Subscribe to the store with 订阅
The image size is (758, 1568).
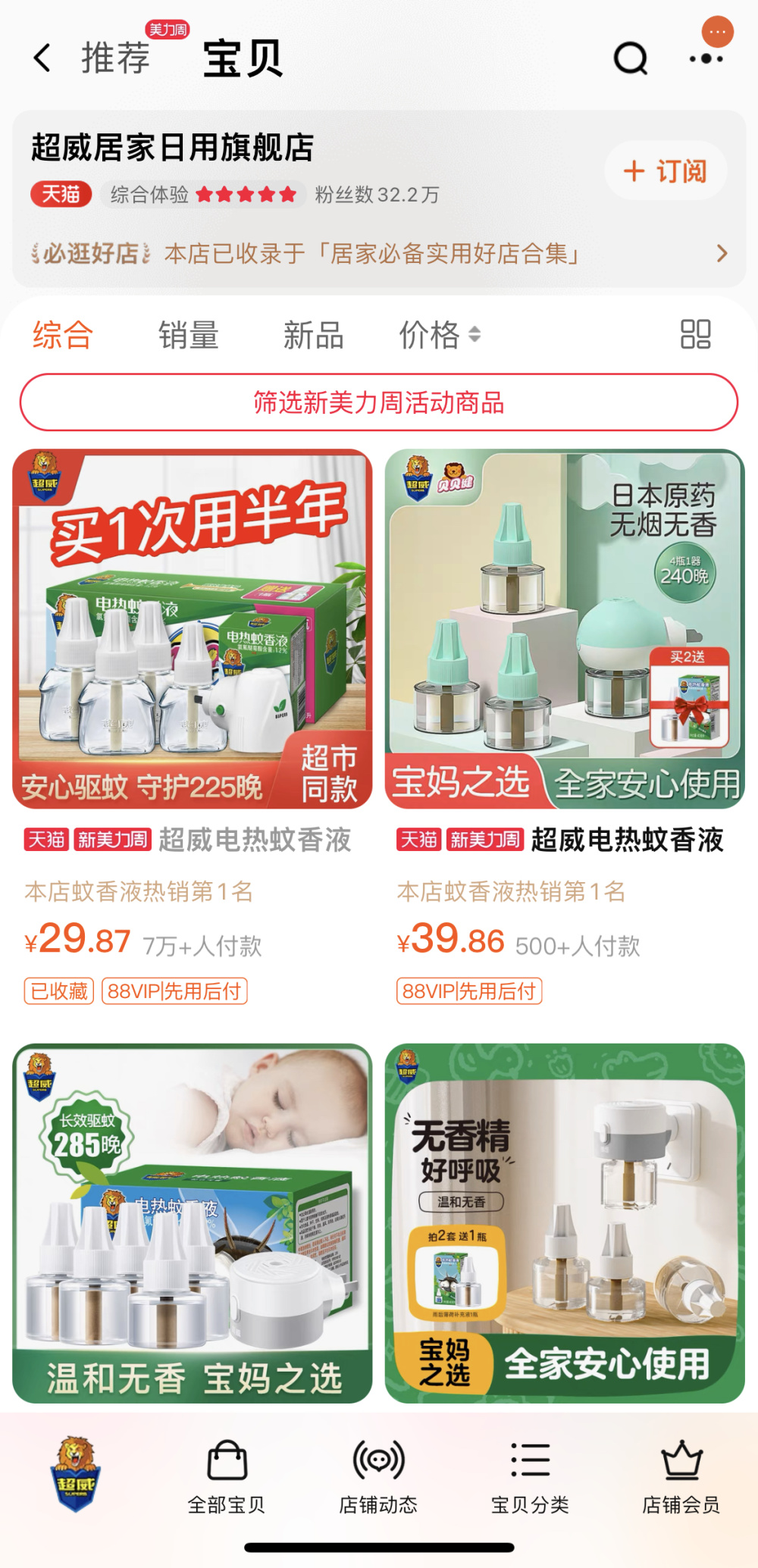pos(665,171)
